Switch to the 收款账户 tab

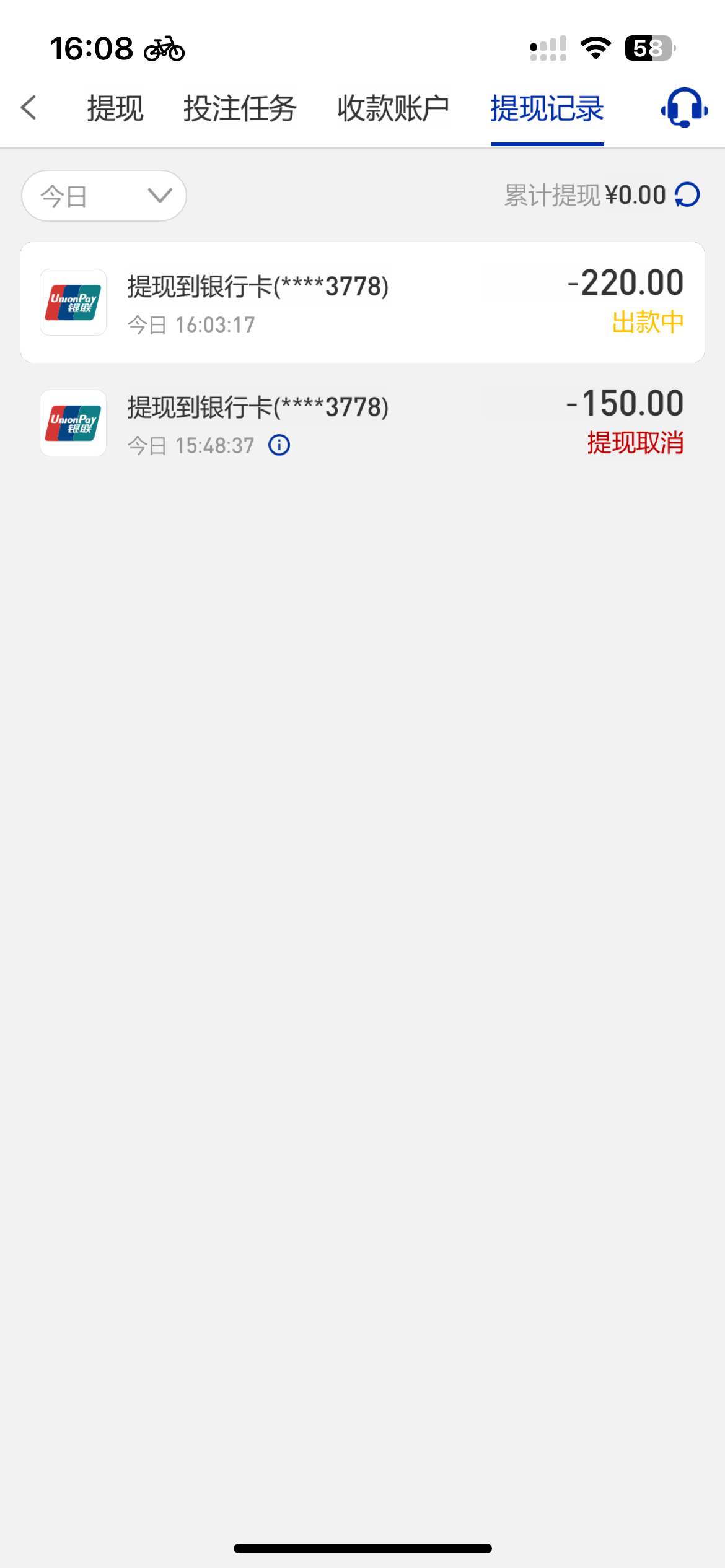coord(393,109)
